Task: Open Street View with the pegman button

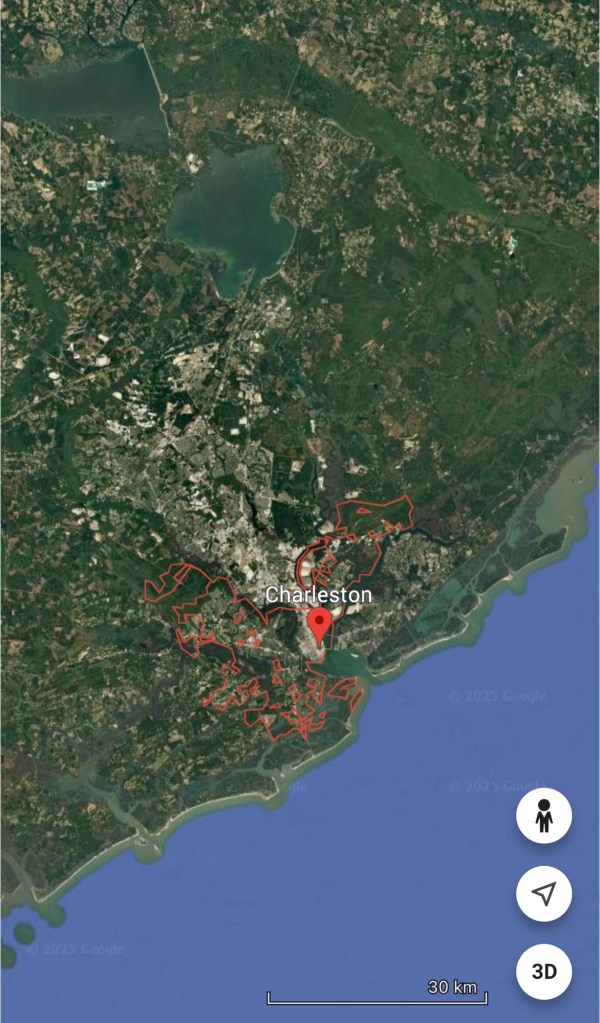Action: tap(544, 816)
